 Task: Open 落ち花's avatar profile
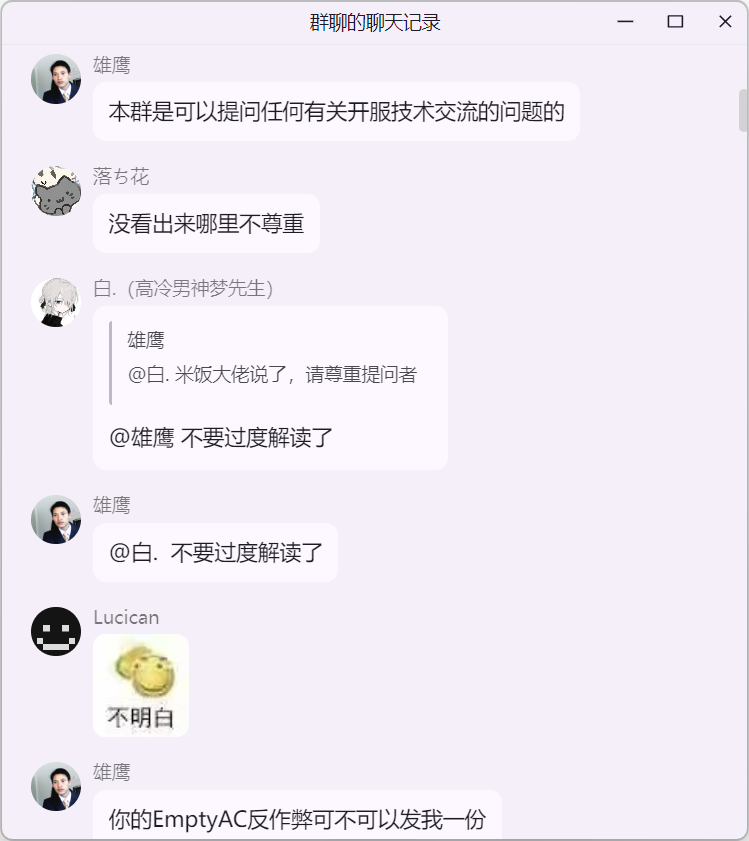[x=56, y=191]
